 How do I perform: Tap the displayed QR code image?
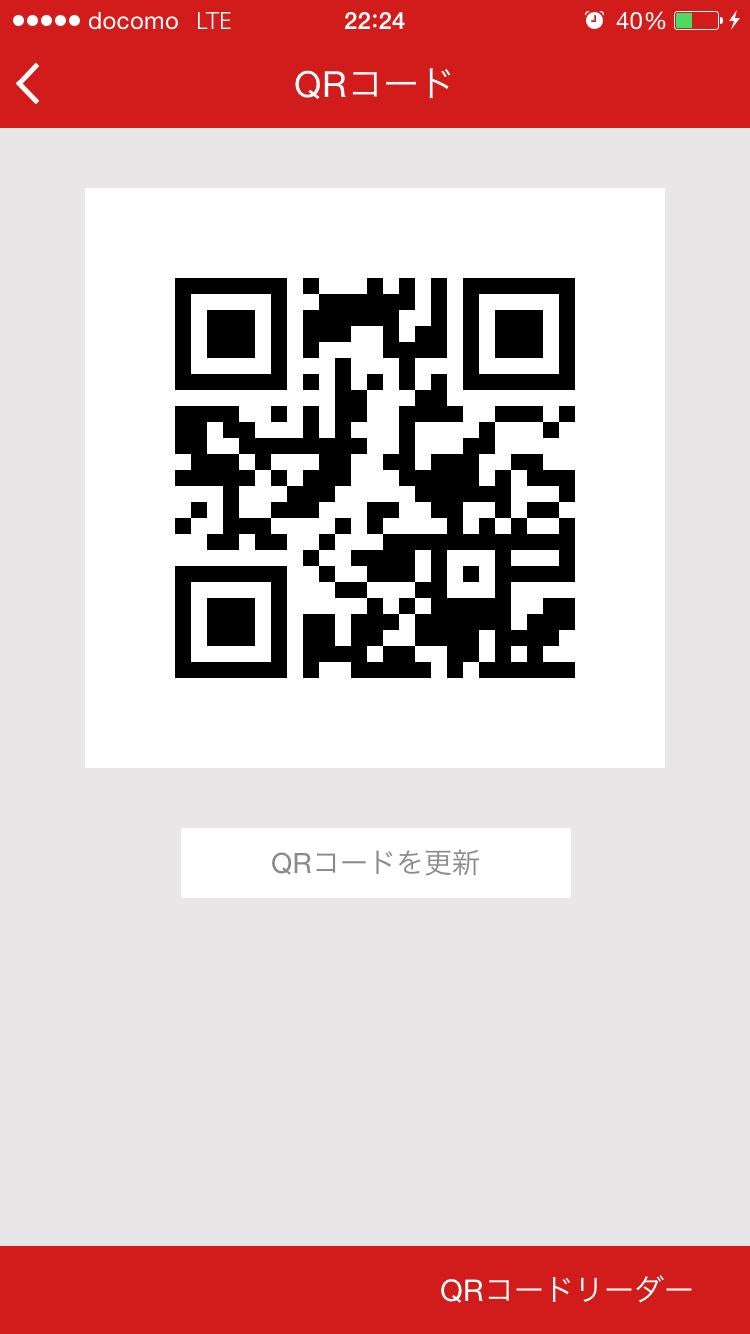click(375, 477)
